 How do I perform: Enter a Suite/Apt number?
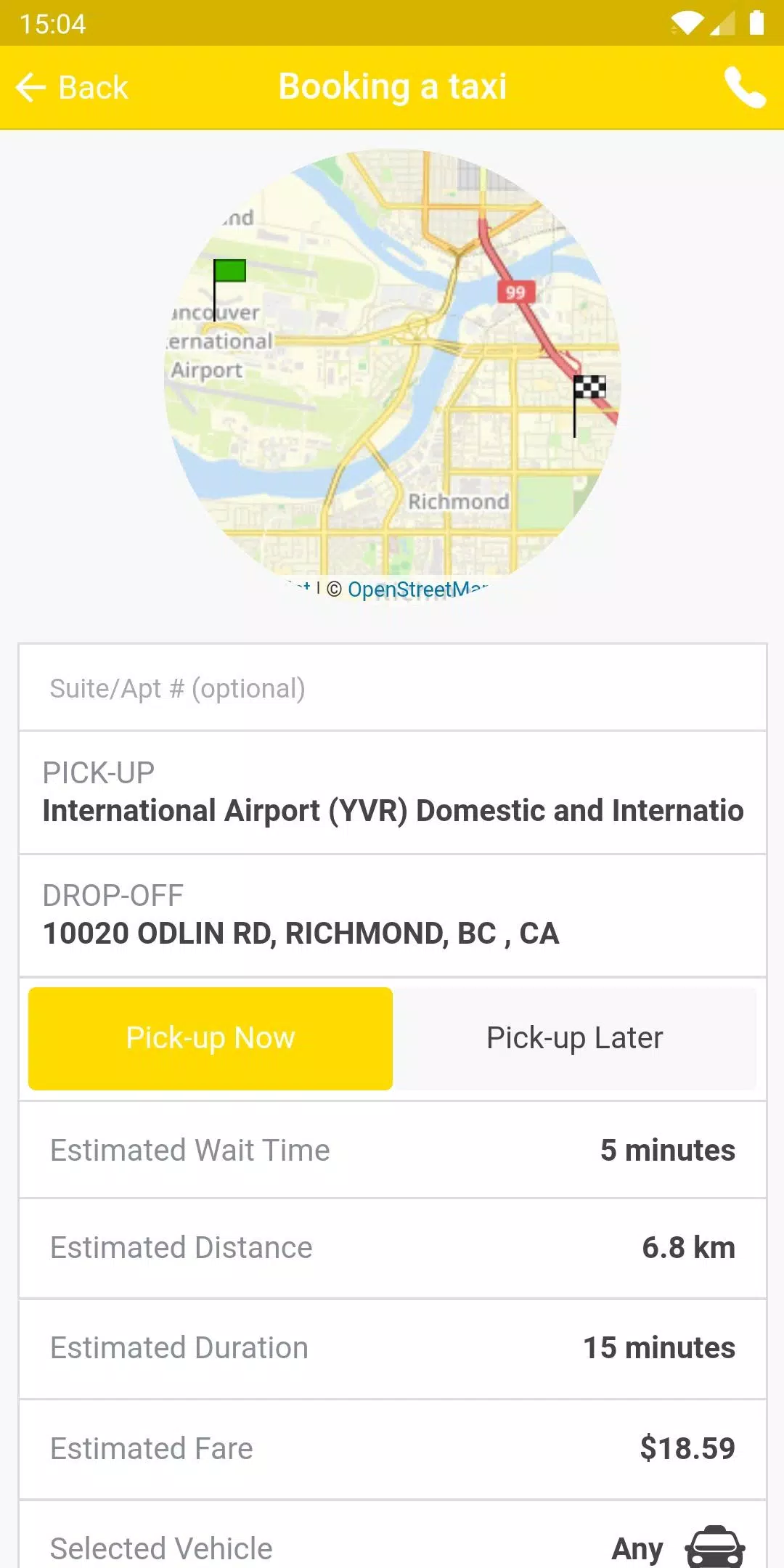click(x=392, y=688)
